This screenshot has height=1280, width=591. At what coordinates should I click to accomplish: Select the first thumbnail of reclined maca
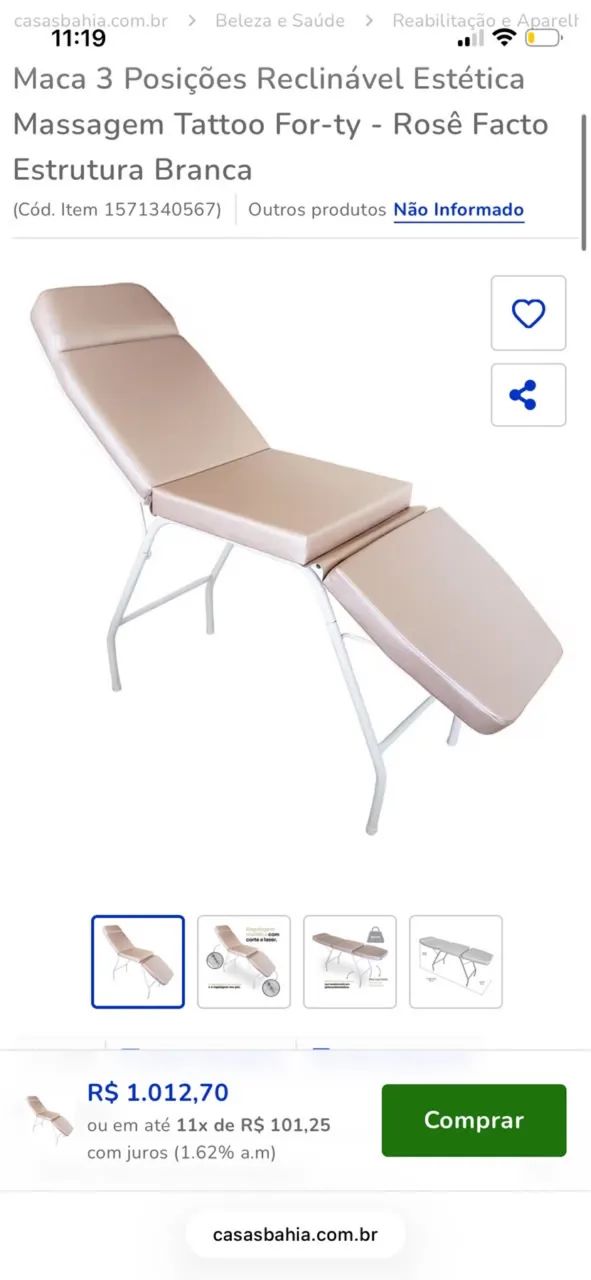click(138, 962)
